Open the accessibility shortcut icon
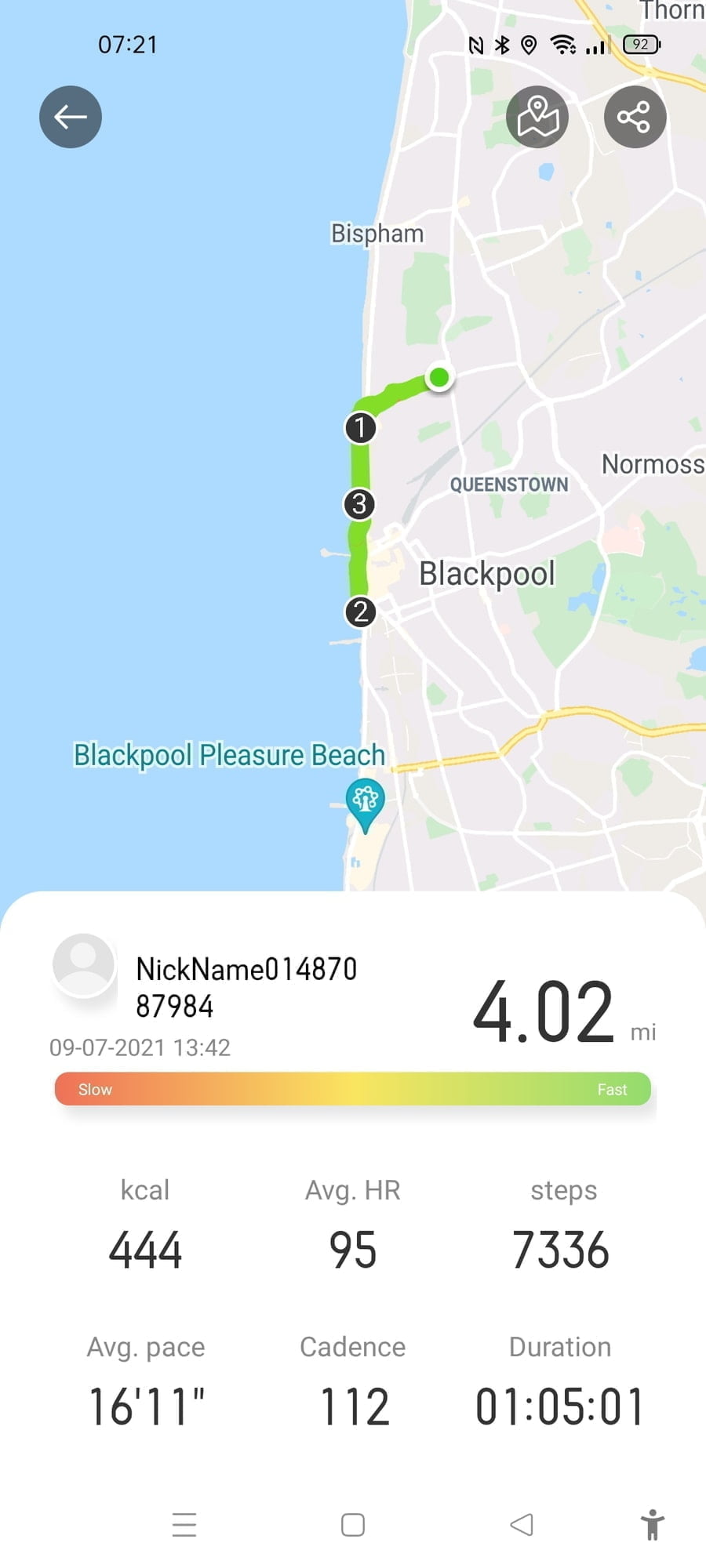Screen dimensions: 706x1568 [x=652, y=1524]
